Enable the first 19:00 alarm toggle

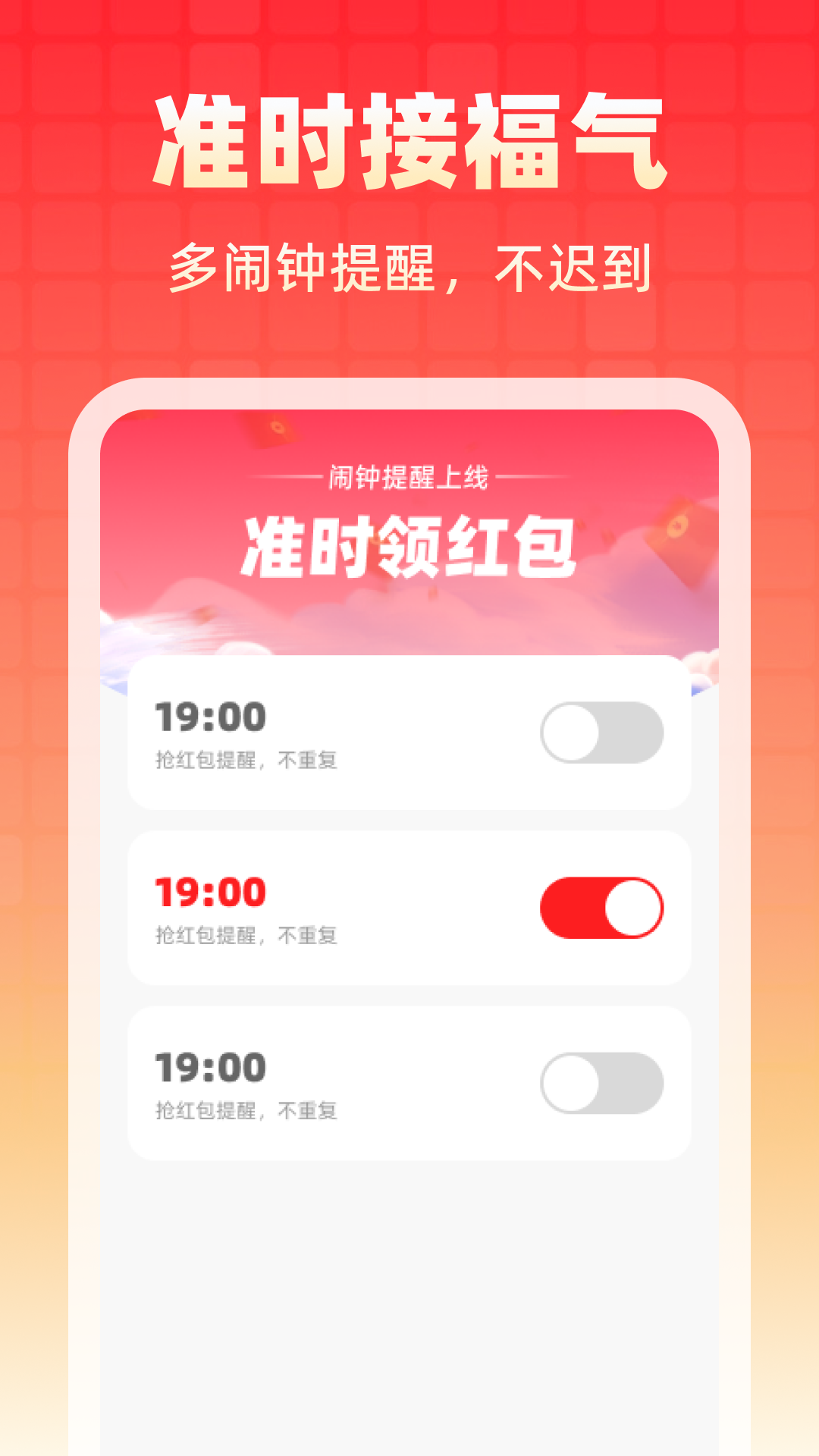(x=603, y=733)
